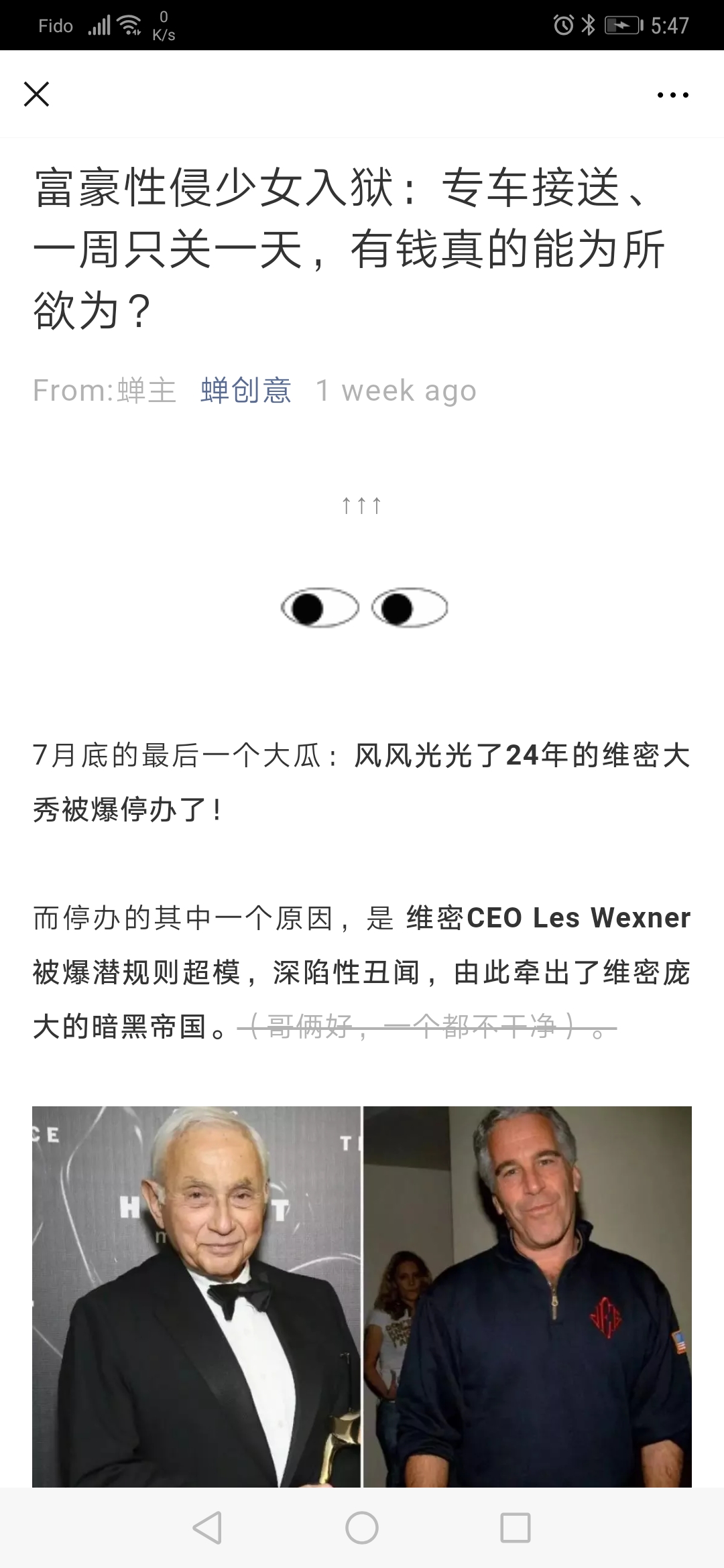The height and width of the screenshot is (1568, 724).
Task: Open the recent apps view
Action: click(516, 1528)
